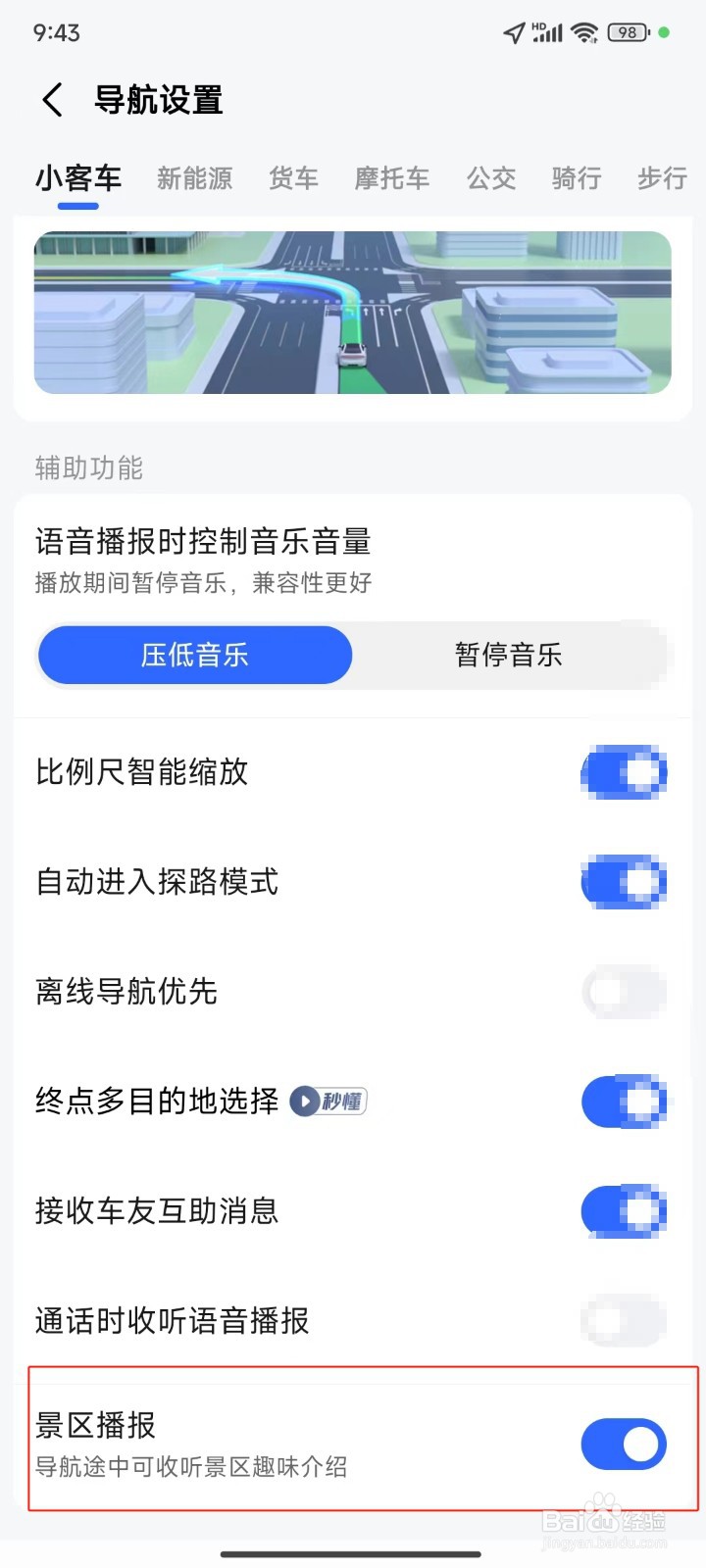Tap the Wi-Fi icon in status bar
Screen dimensions: 706x1568
click(585, 32)
